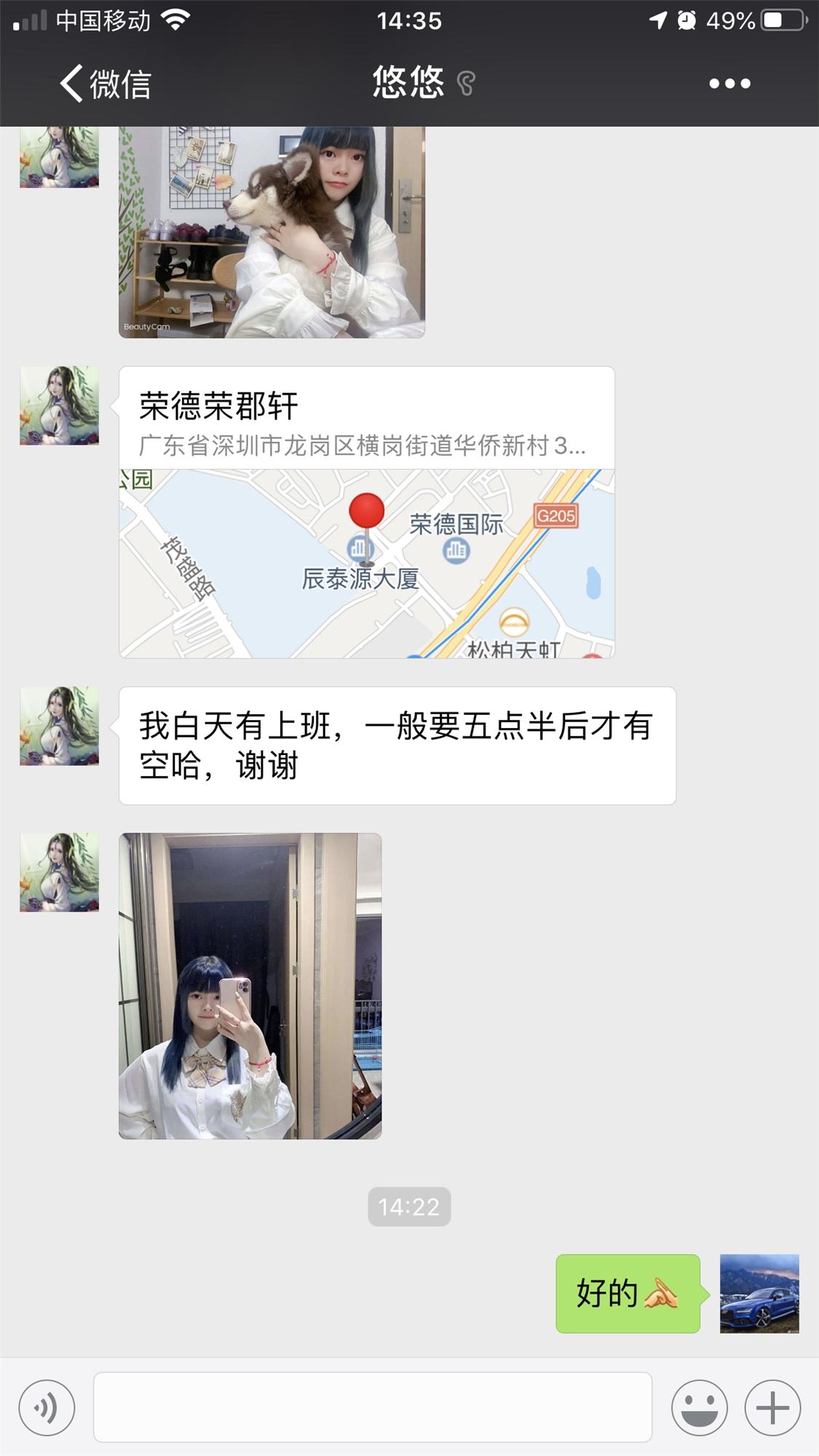Open the plus attachments menu
The width and height of the screenshot is (819, 1456).
[772, 1408]
